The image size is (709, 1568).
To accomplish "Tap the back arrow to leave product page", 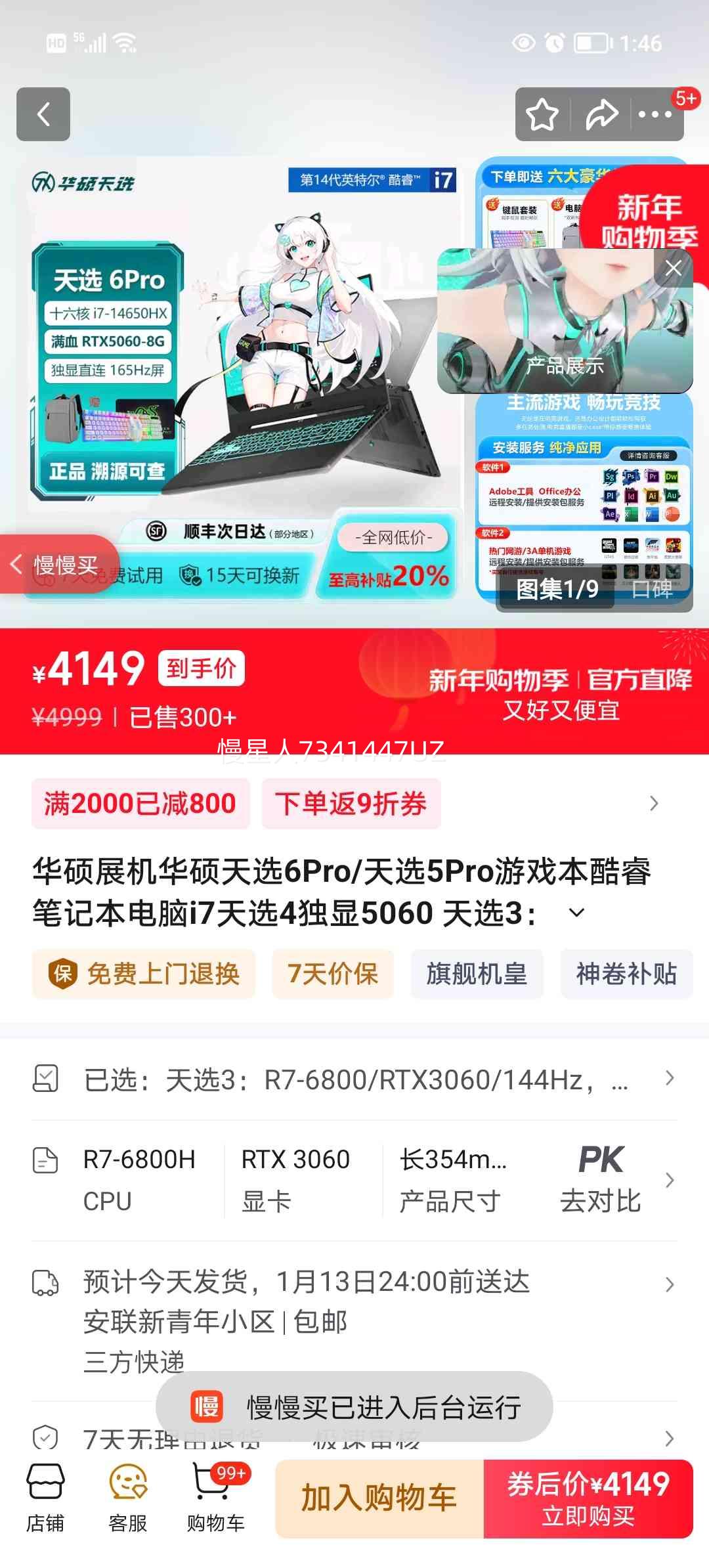I will 43,115.
